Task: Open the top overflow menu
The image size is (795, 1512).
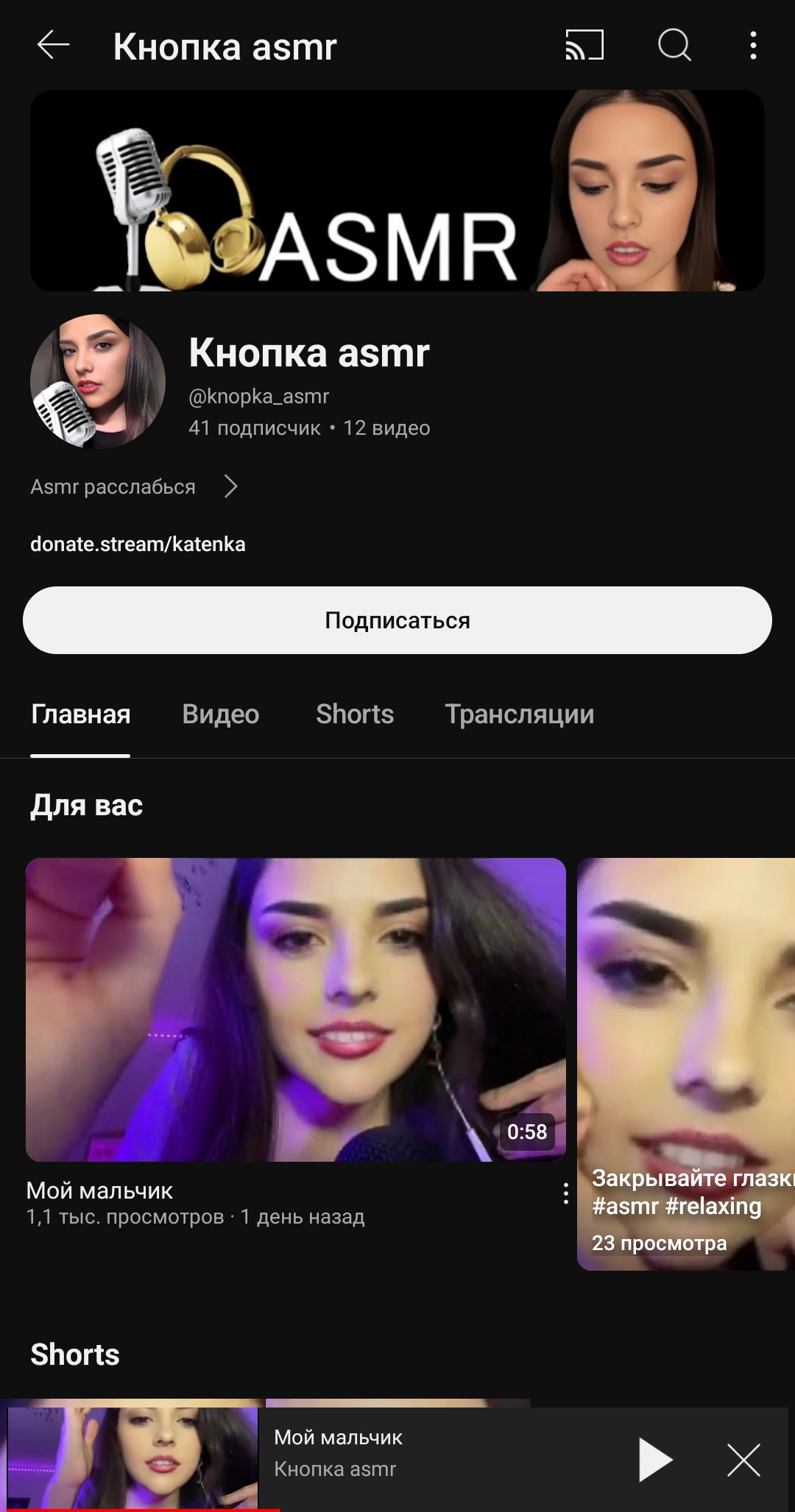Action: 752,46
